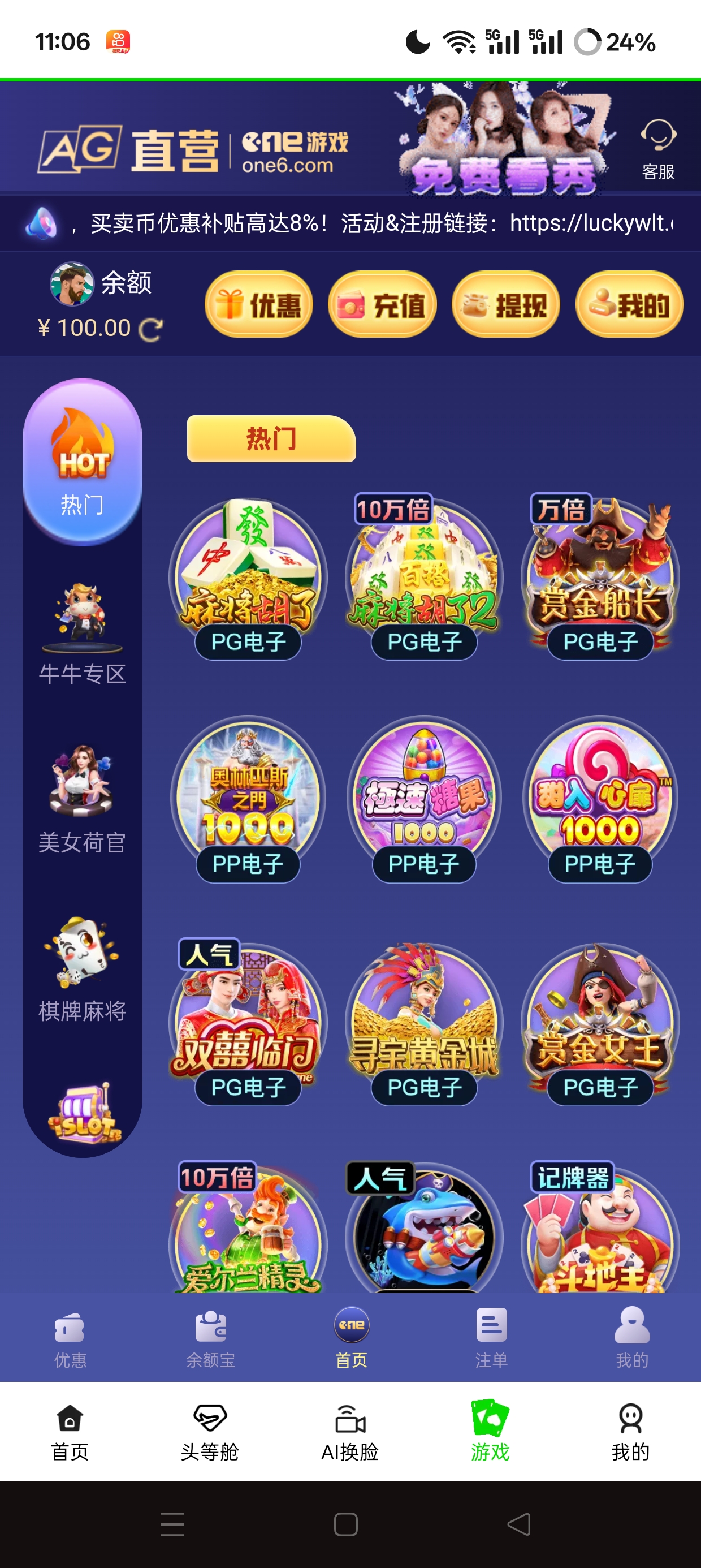
Task: Play the 极速糖果 1000 game
Action: click(424, 799)
